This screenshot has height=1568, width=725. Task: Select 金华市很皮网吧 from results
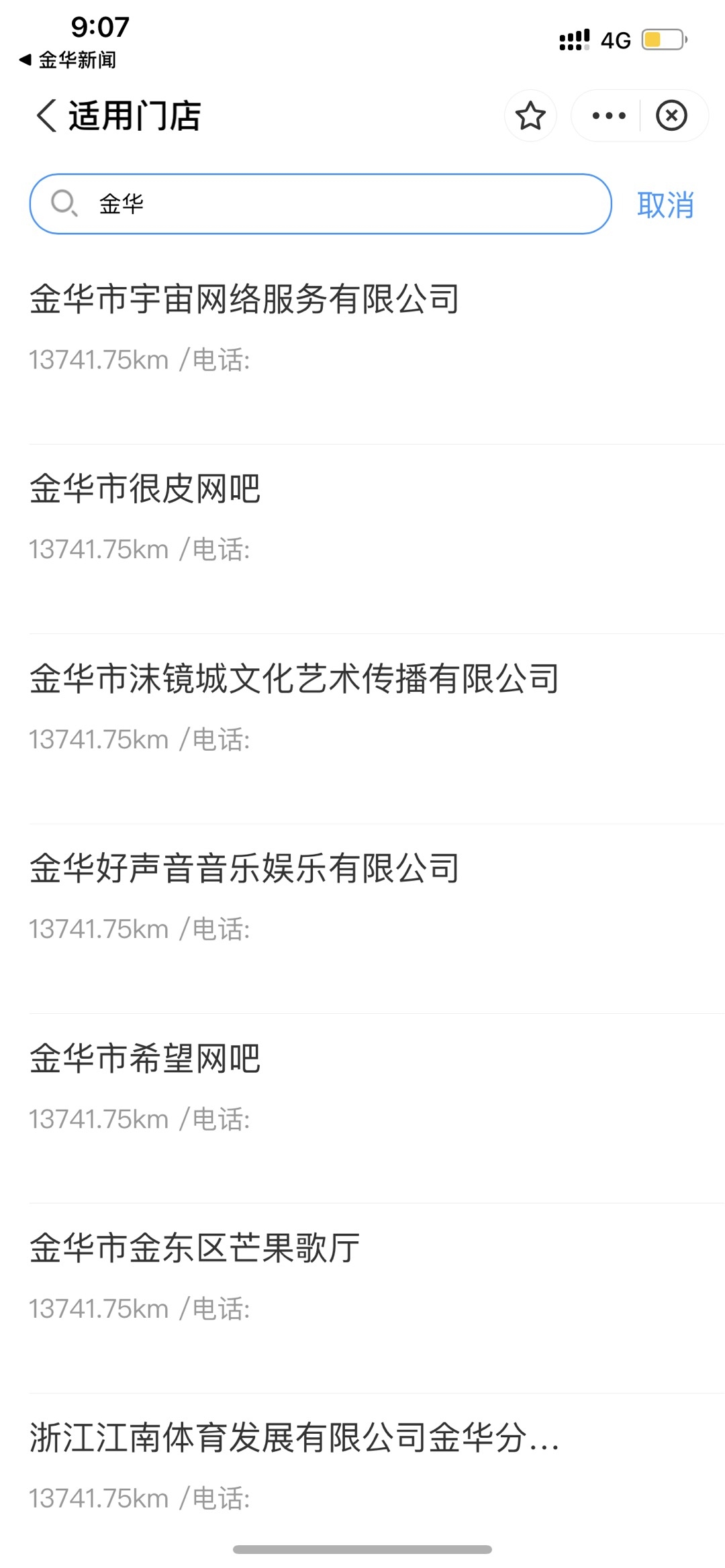(x=145, y=488)
